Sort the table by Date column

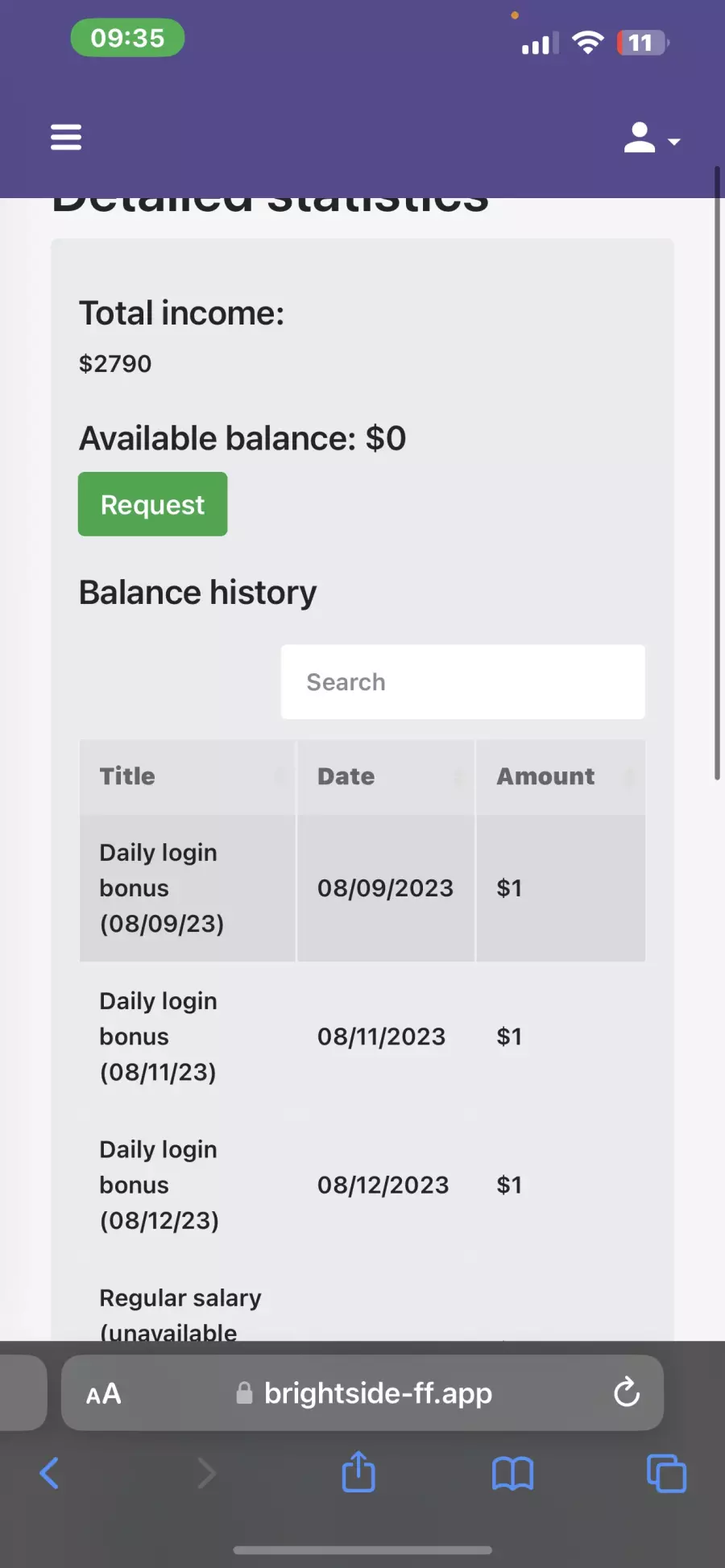point(386,776)
